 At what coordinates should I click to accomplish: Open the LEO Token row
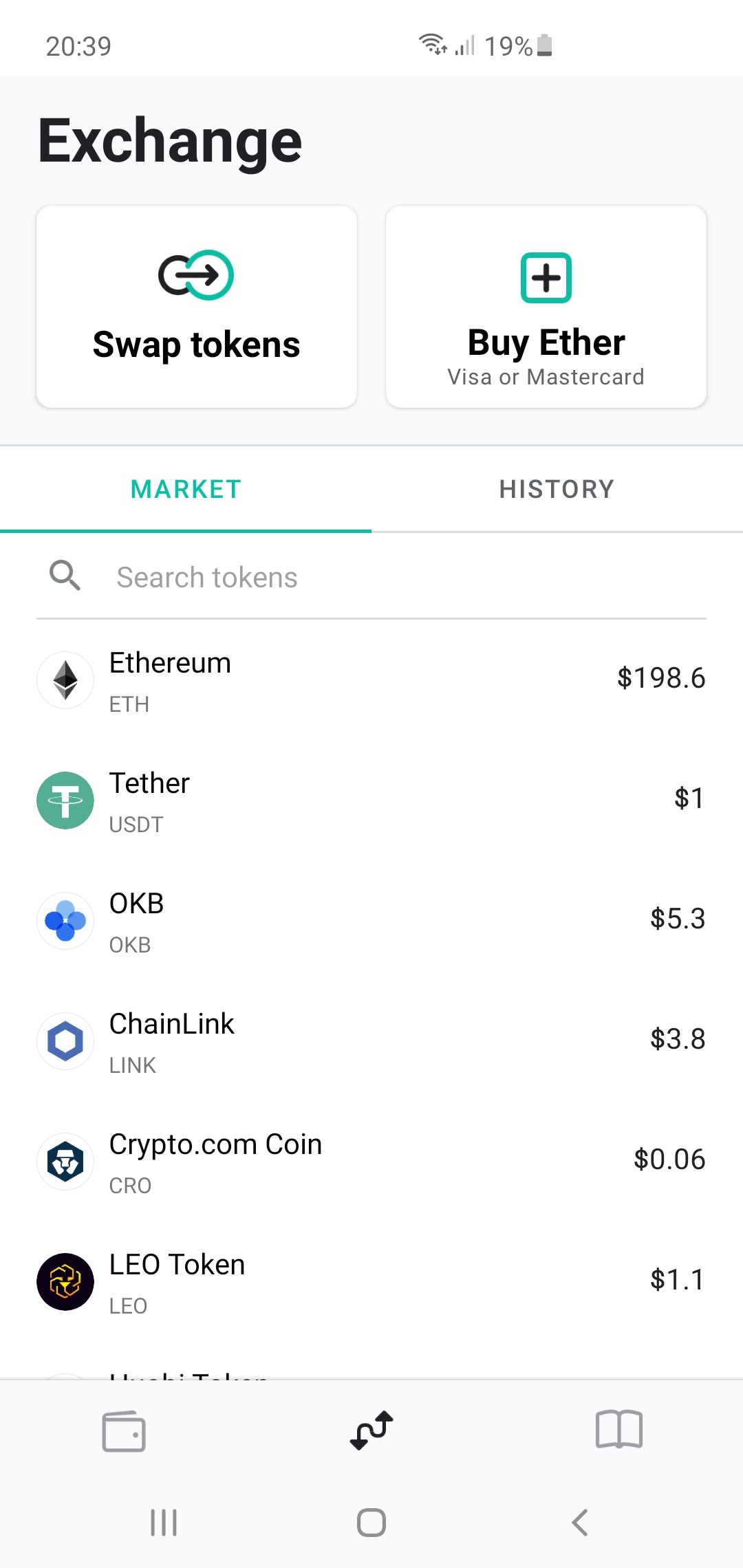[371, 1282]
